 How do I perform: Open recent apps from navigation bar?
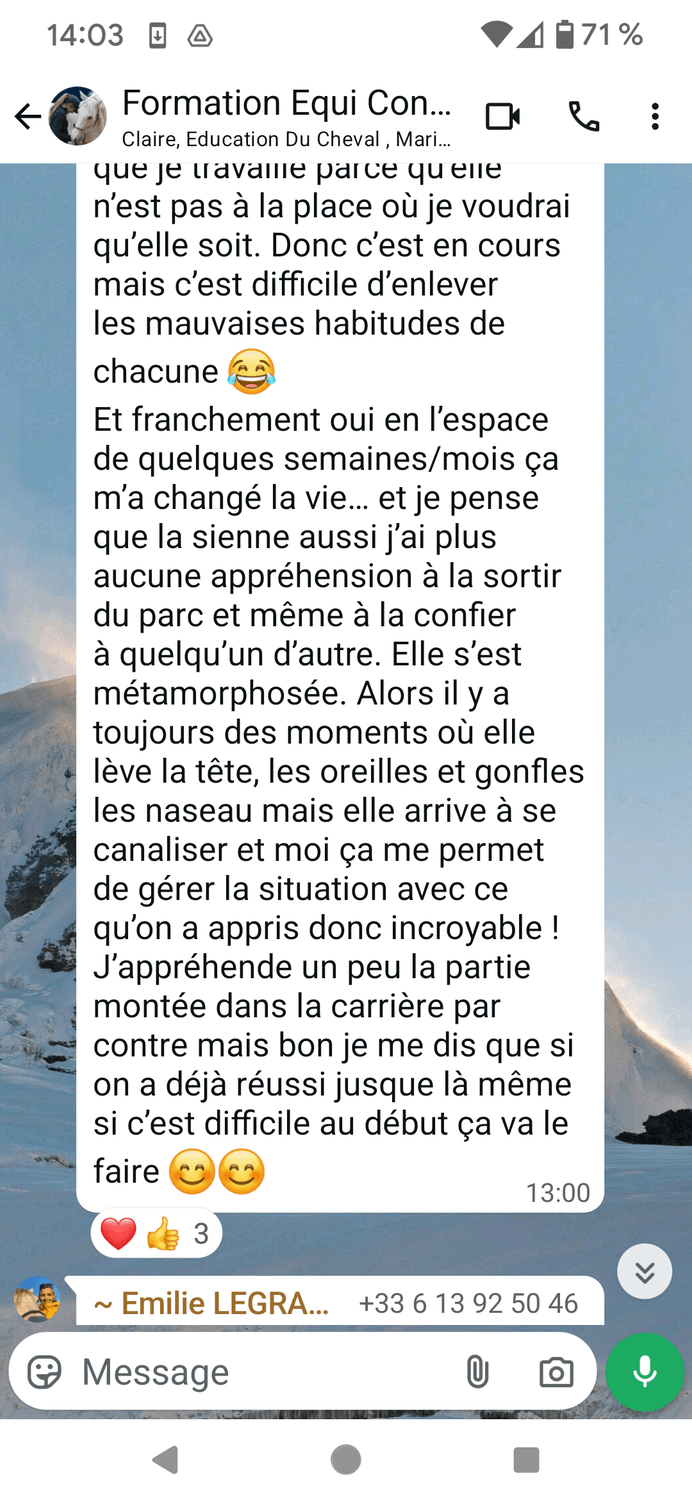526,1460
